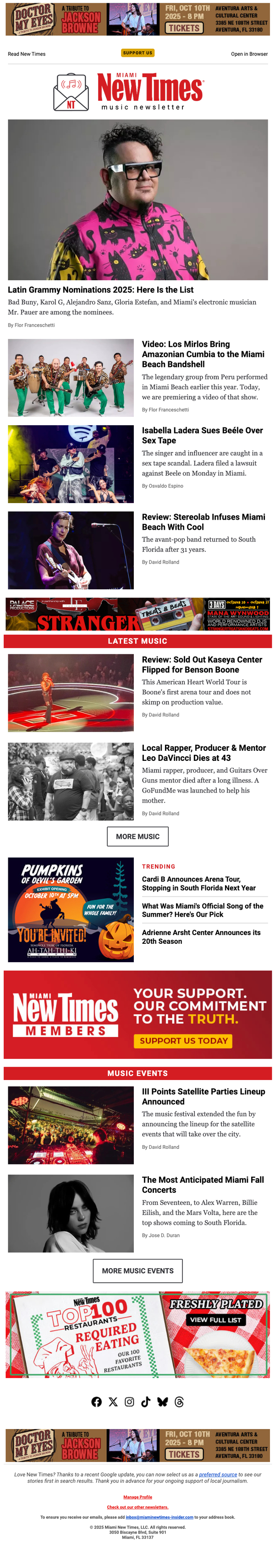Open the Leo DaVincci obituary article
Image resolution: width=275 pixels, height=1568 pixels.
point(203,752)
